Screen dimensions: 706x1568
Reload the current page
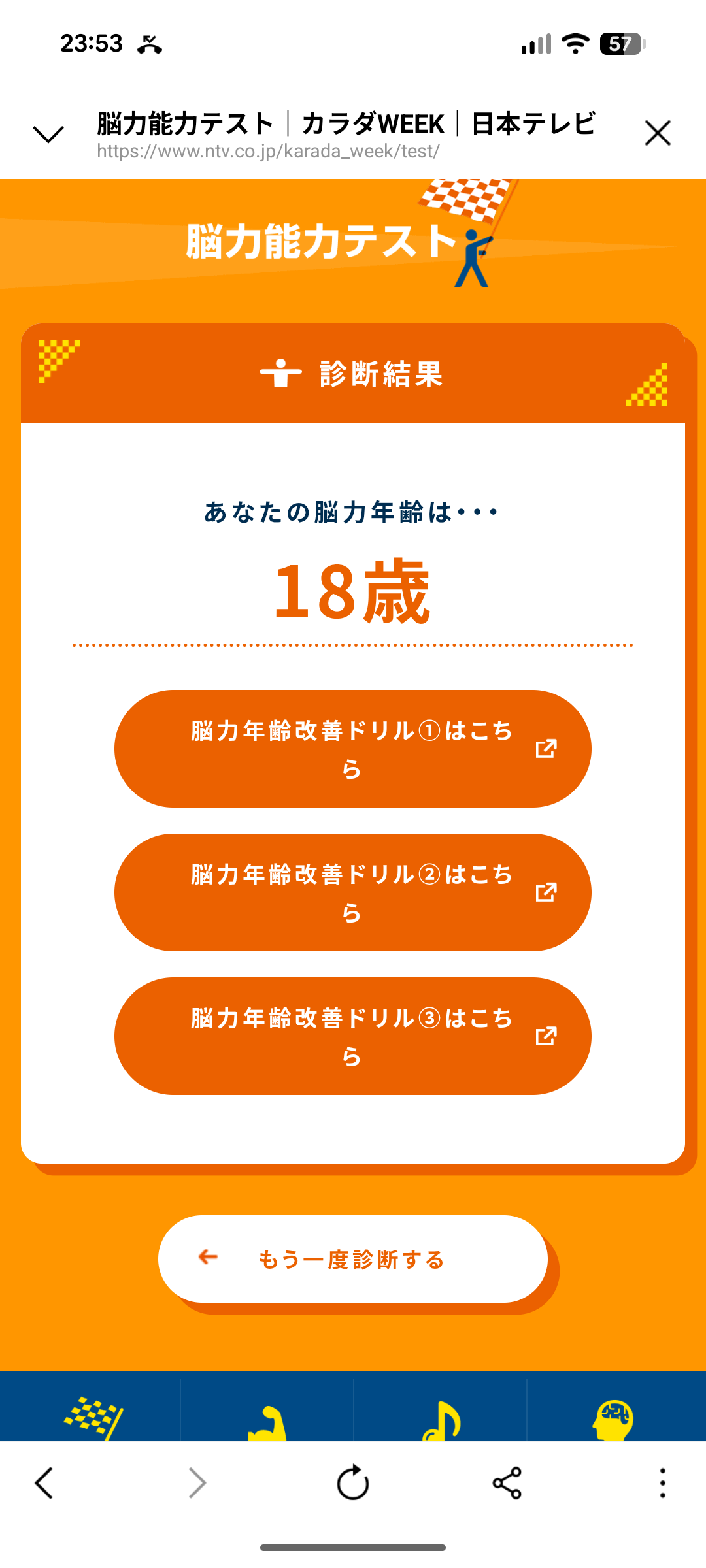click(x=353, y=1482)
